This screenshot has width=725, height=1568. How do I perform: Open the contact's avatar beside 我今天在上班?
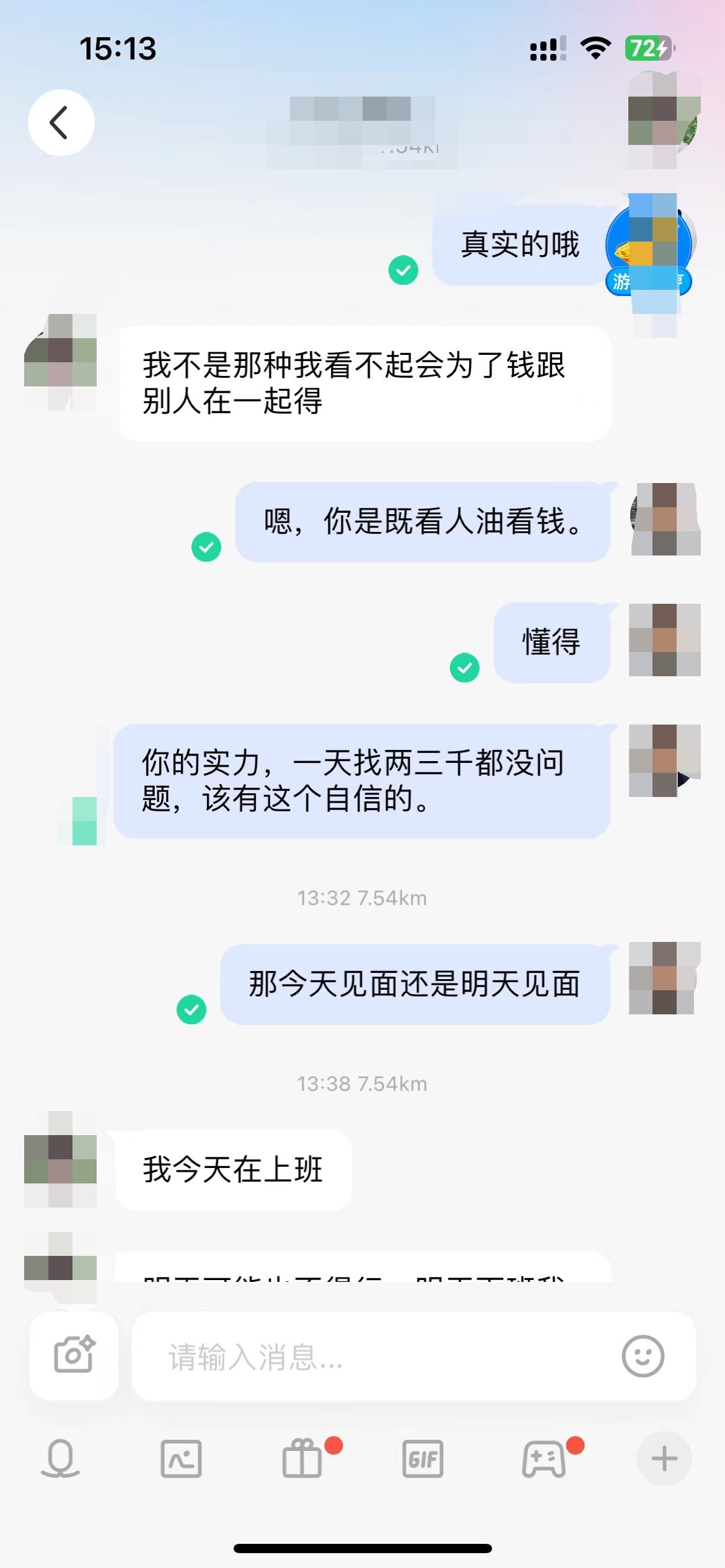click(60, 1159)
